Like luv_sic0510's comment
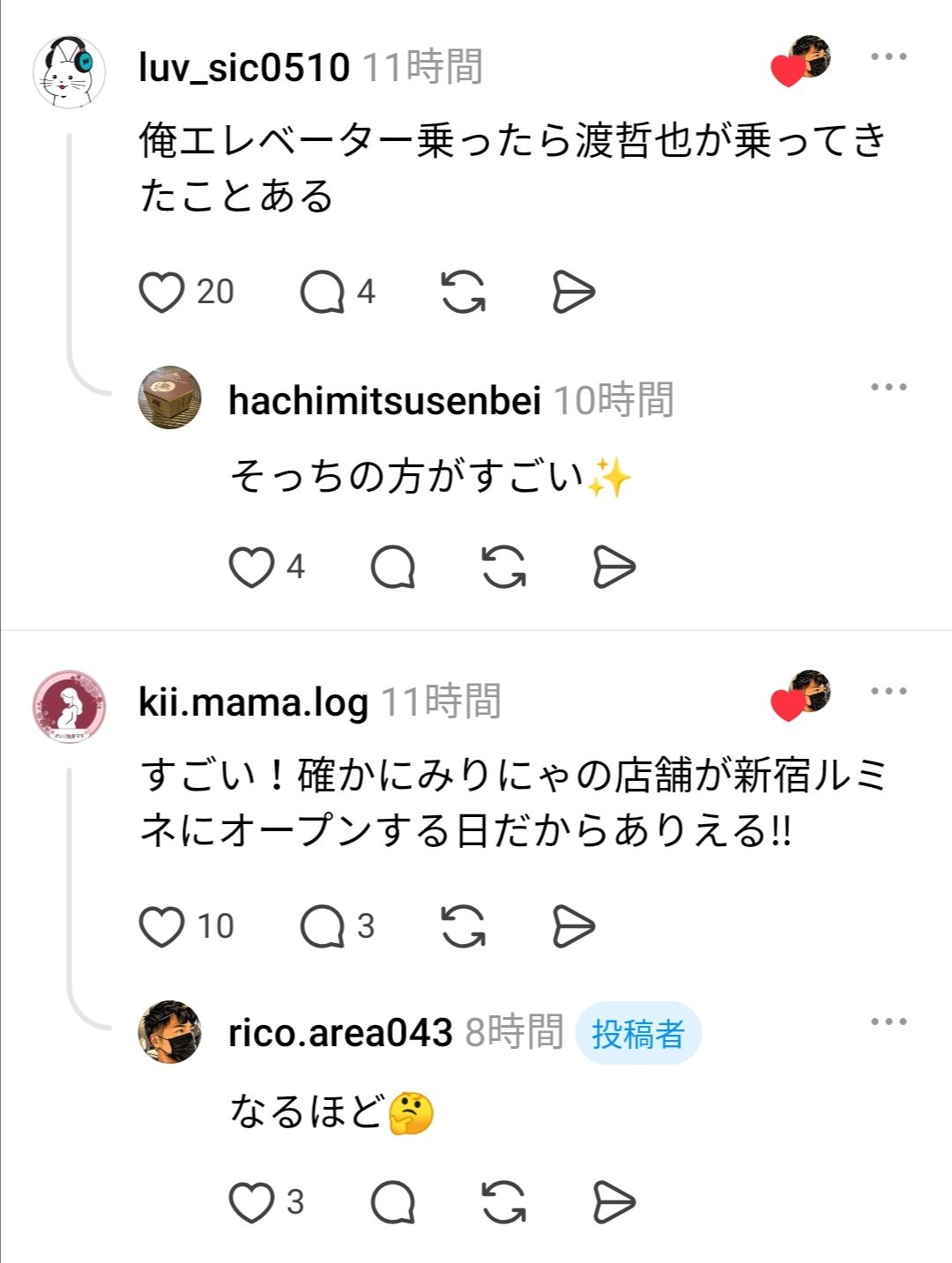This screenshot has width=952, height=1263. (x=162, y=293)
